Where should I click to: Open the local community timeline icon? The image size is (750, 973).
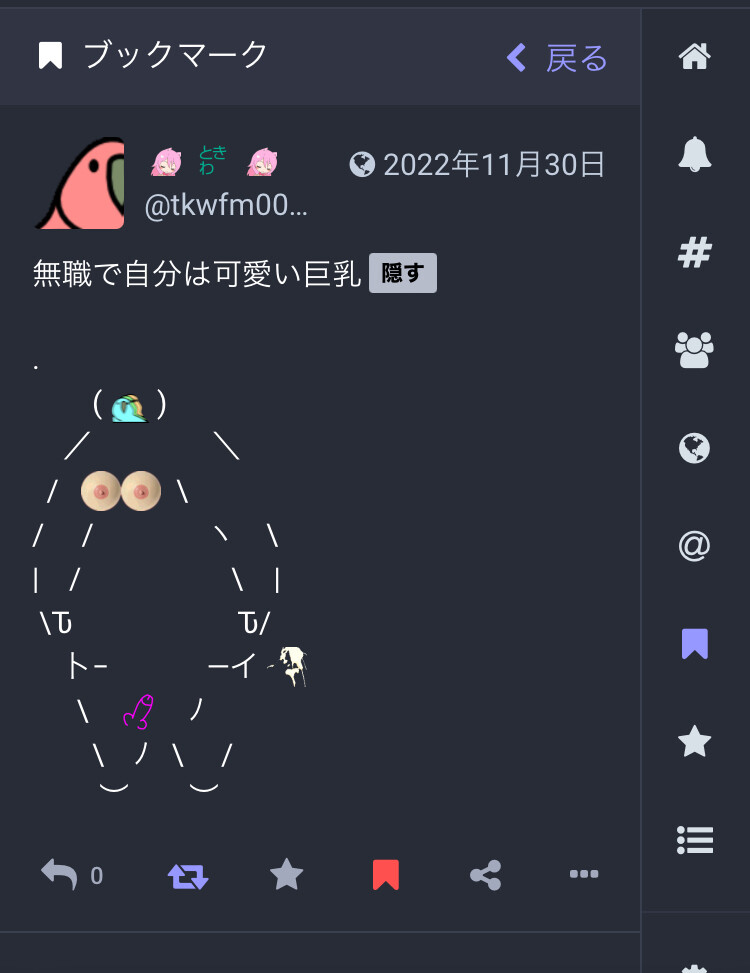click(694, 349)
